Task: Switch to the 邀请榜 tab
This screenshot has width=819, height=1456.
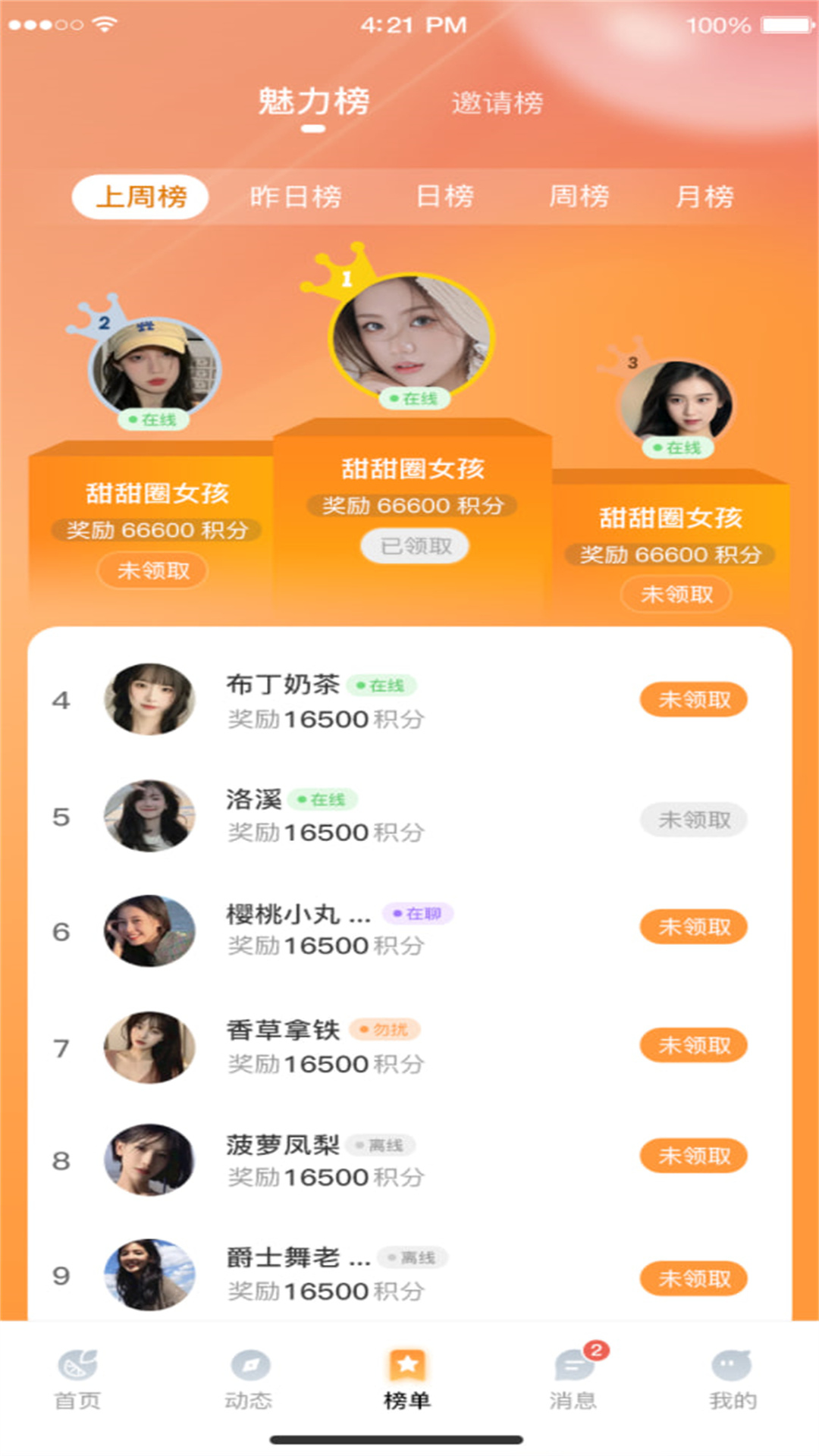Action: (x=497, y=103)
